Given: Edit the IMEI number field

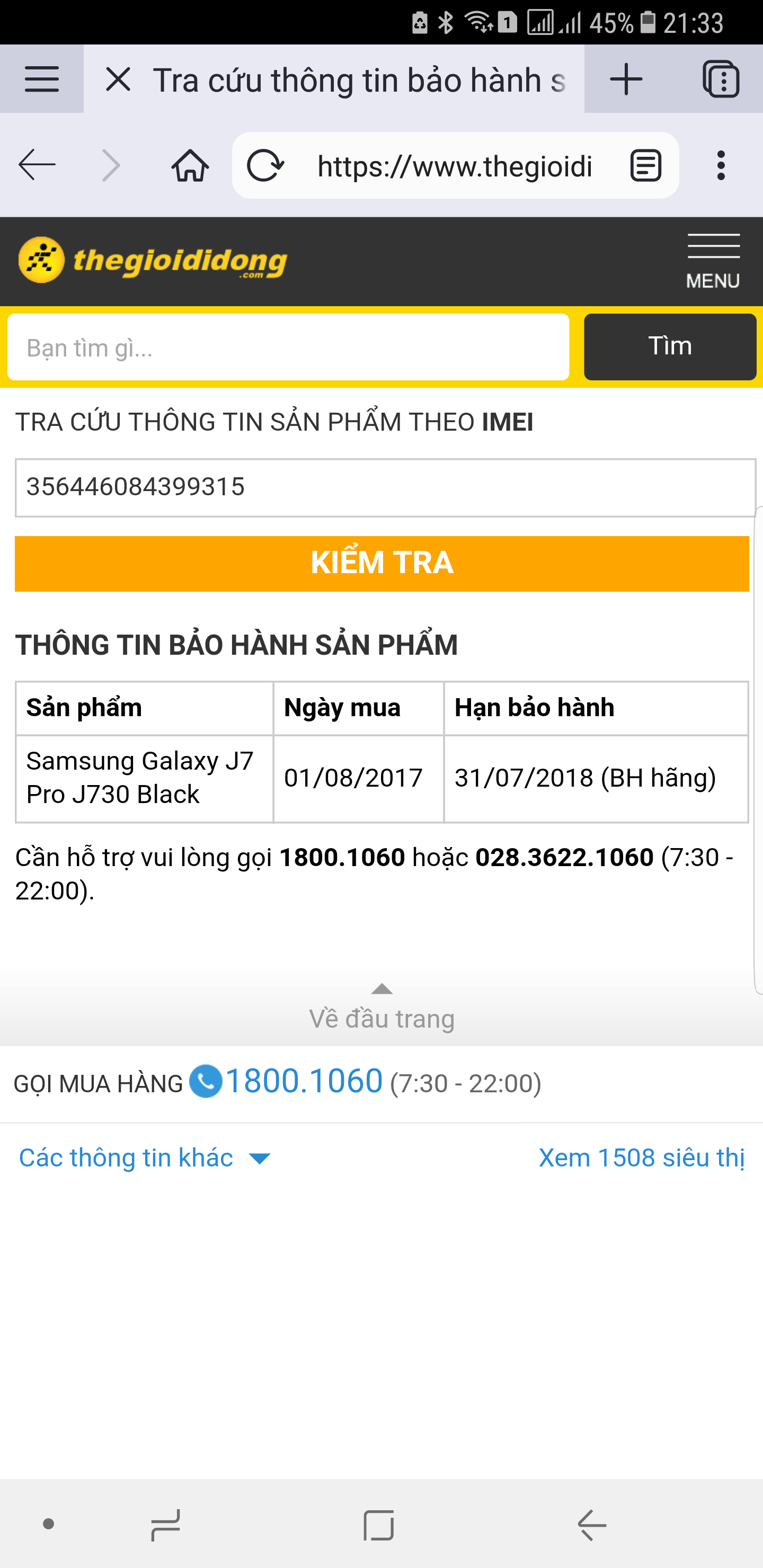Looking at the screenshot, I should pos(381,487).
